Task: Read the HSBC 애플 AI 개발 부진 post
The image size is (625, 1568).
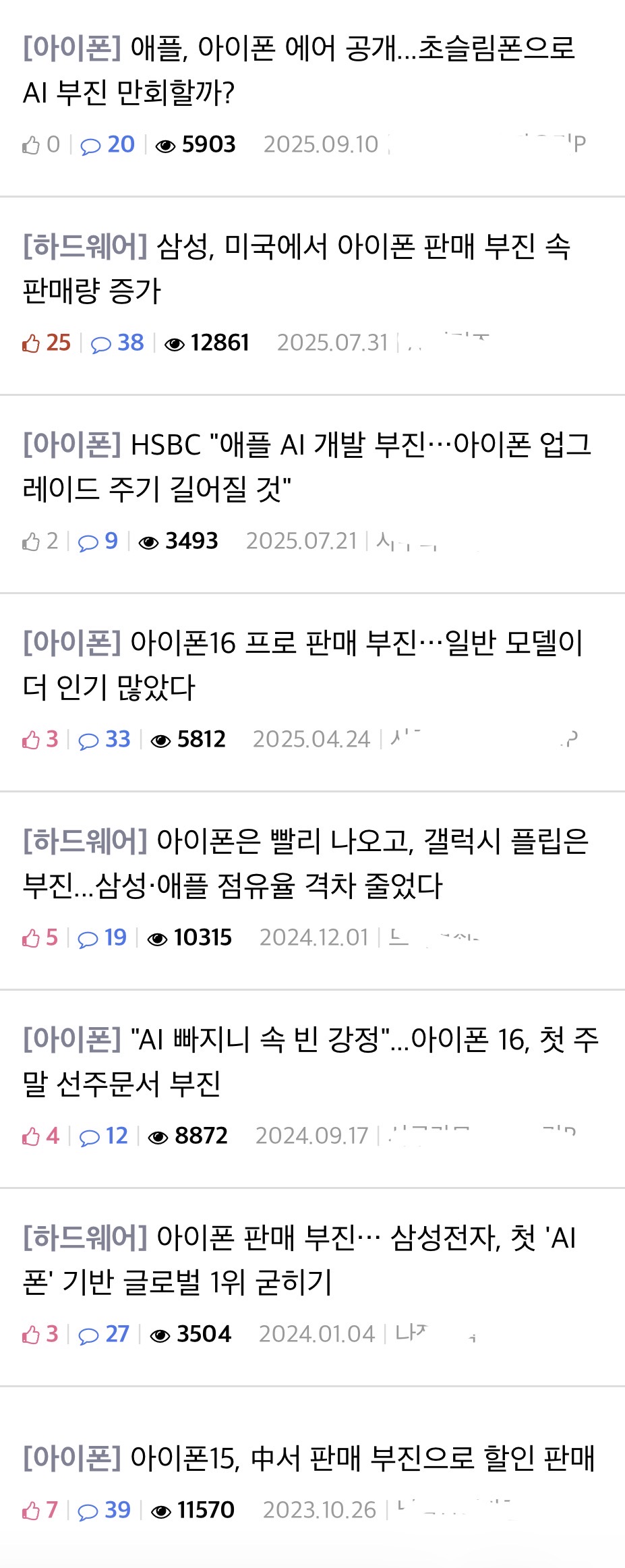Action: point(307,467)
